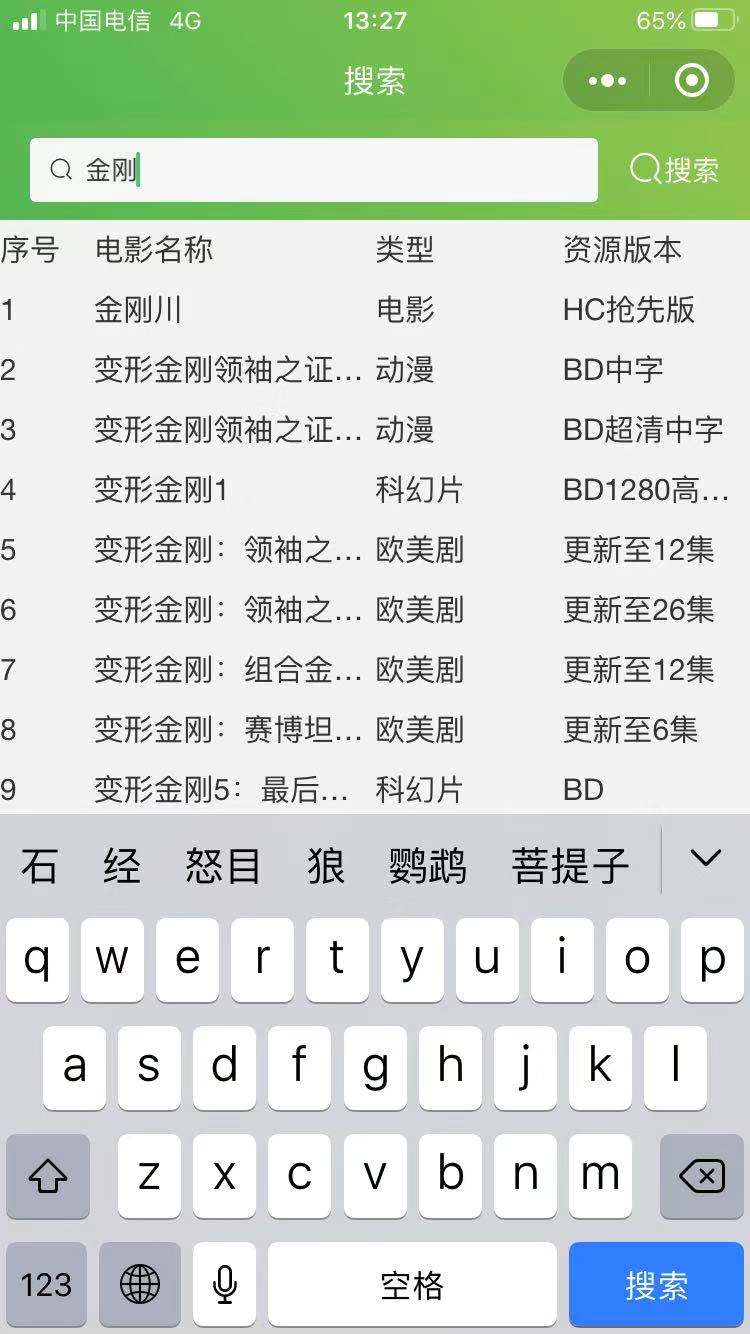Open 变形金刚5：最后 sci-fi movie row
The width and height of the screenshot is (750, 1334).
375,790
